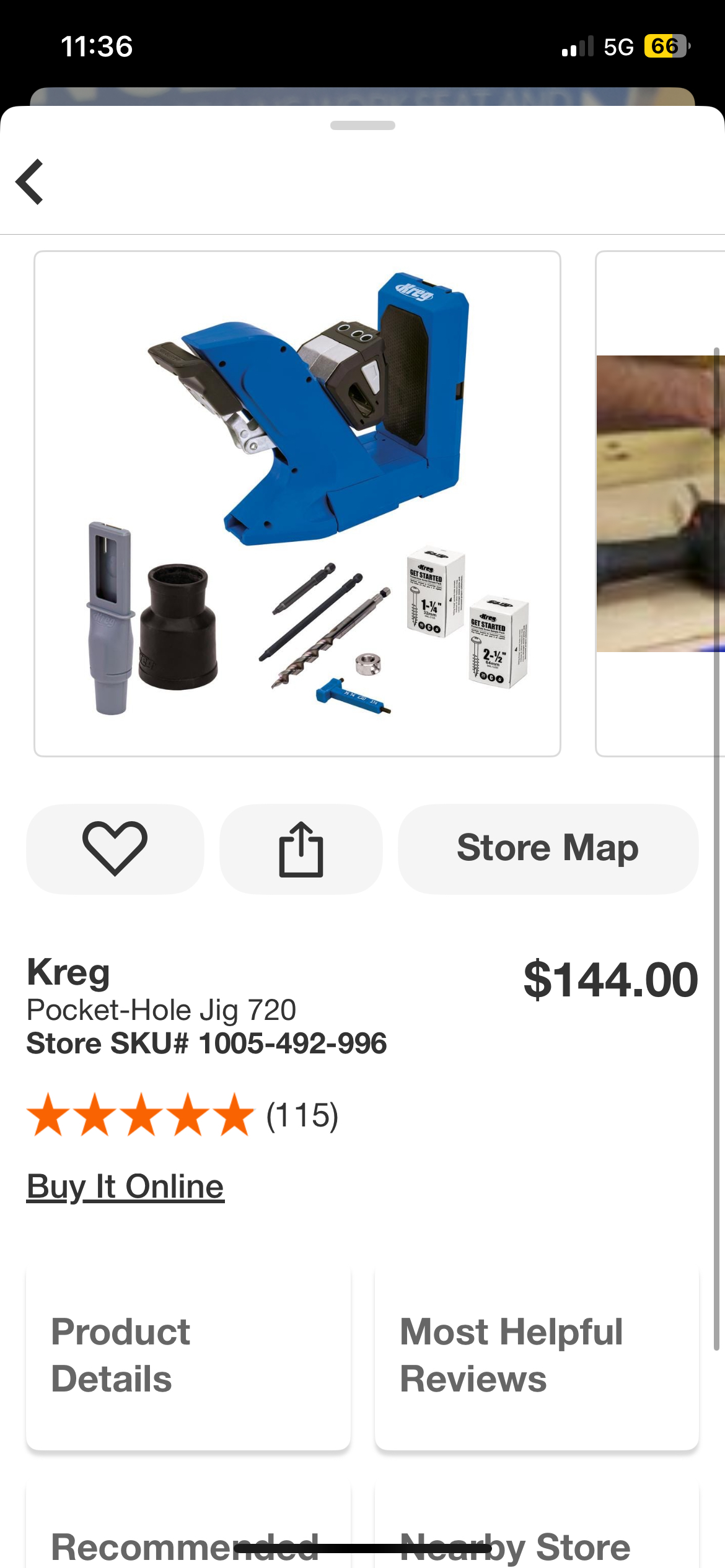Tap the Buy It Online link
Screen dimensions: 725x1568
tap(125, 1187)
